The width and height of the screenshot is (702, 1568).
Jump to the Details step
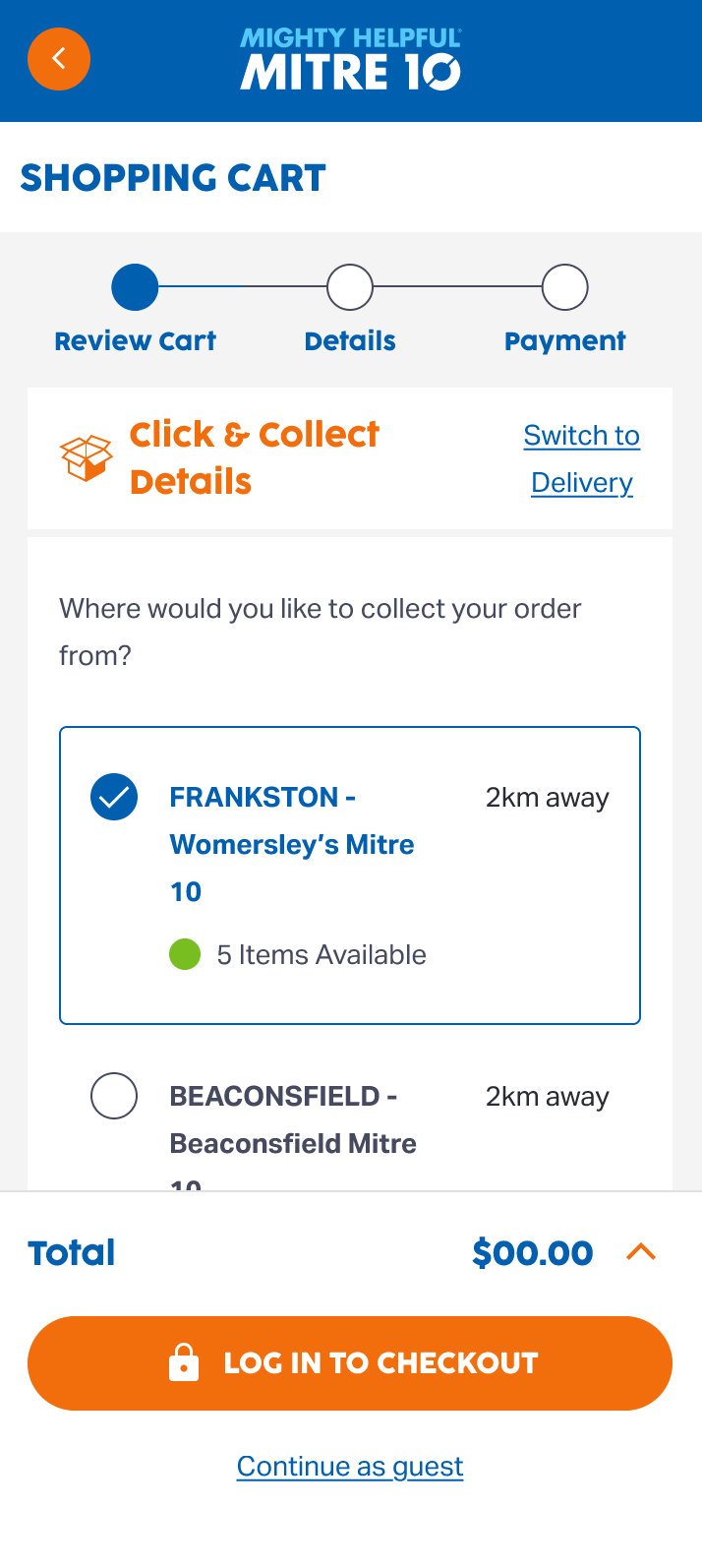tap(350, 288)
